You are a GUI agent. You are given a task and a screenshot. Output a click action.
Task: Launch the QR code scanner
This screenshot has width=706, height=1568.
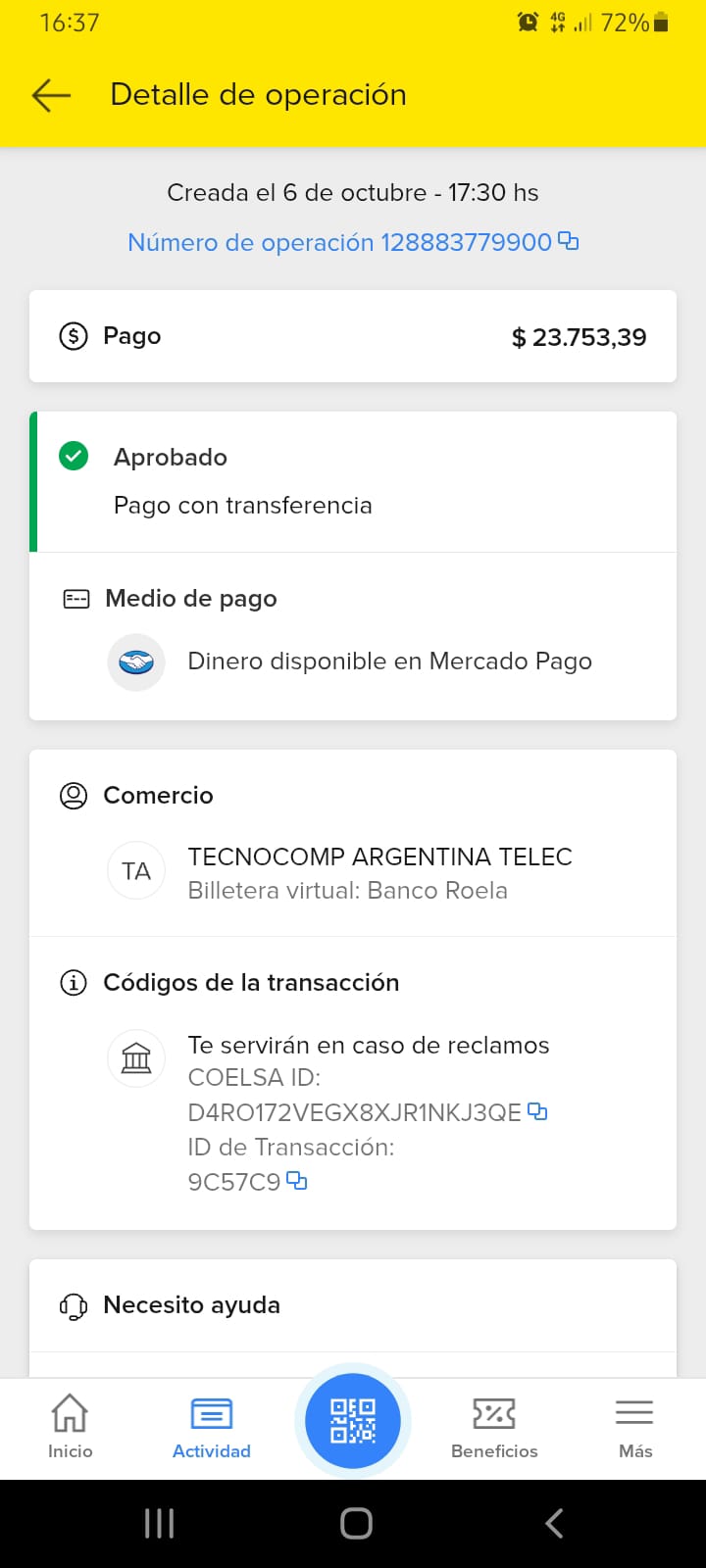[x=353, y=1421]
